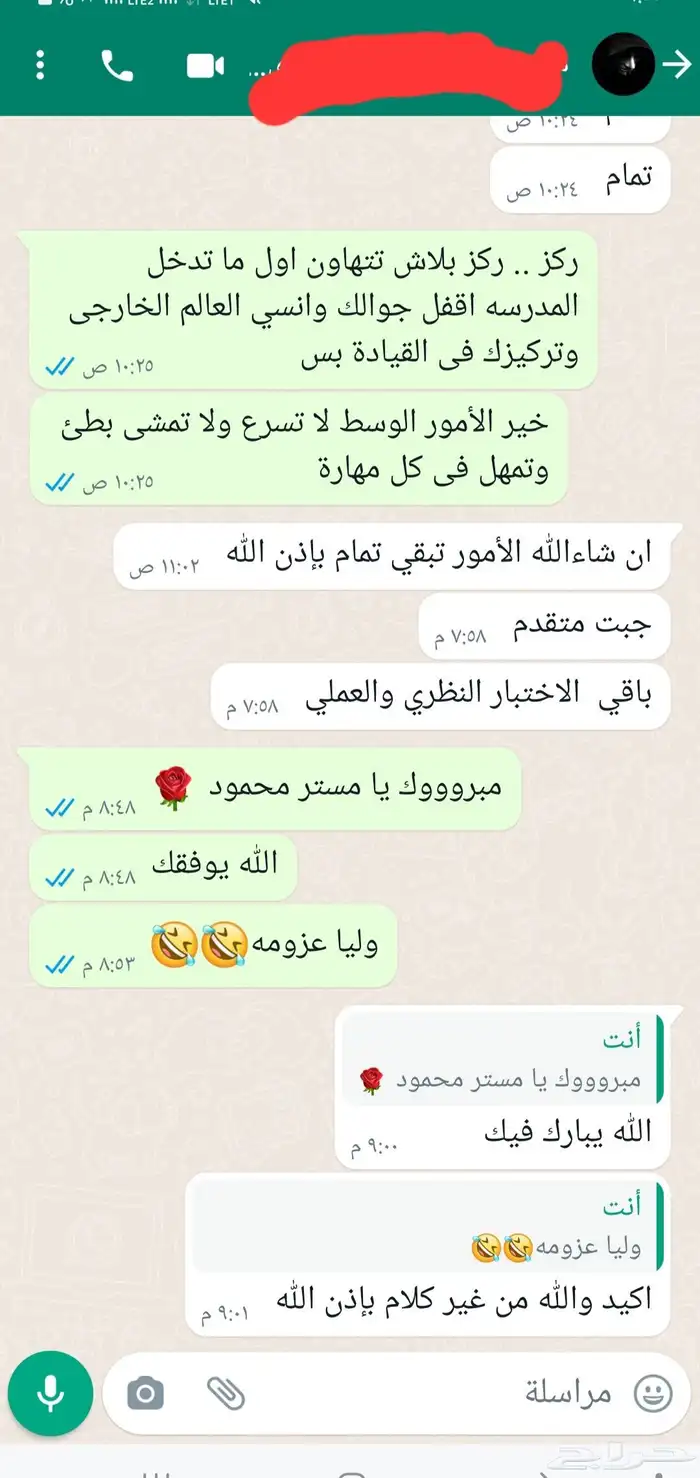Start a voice call

coord(117,65)
